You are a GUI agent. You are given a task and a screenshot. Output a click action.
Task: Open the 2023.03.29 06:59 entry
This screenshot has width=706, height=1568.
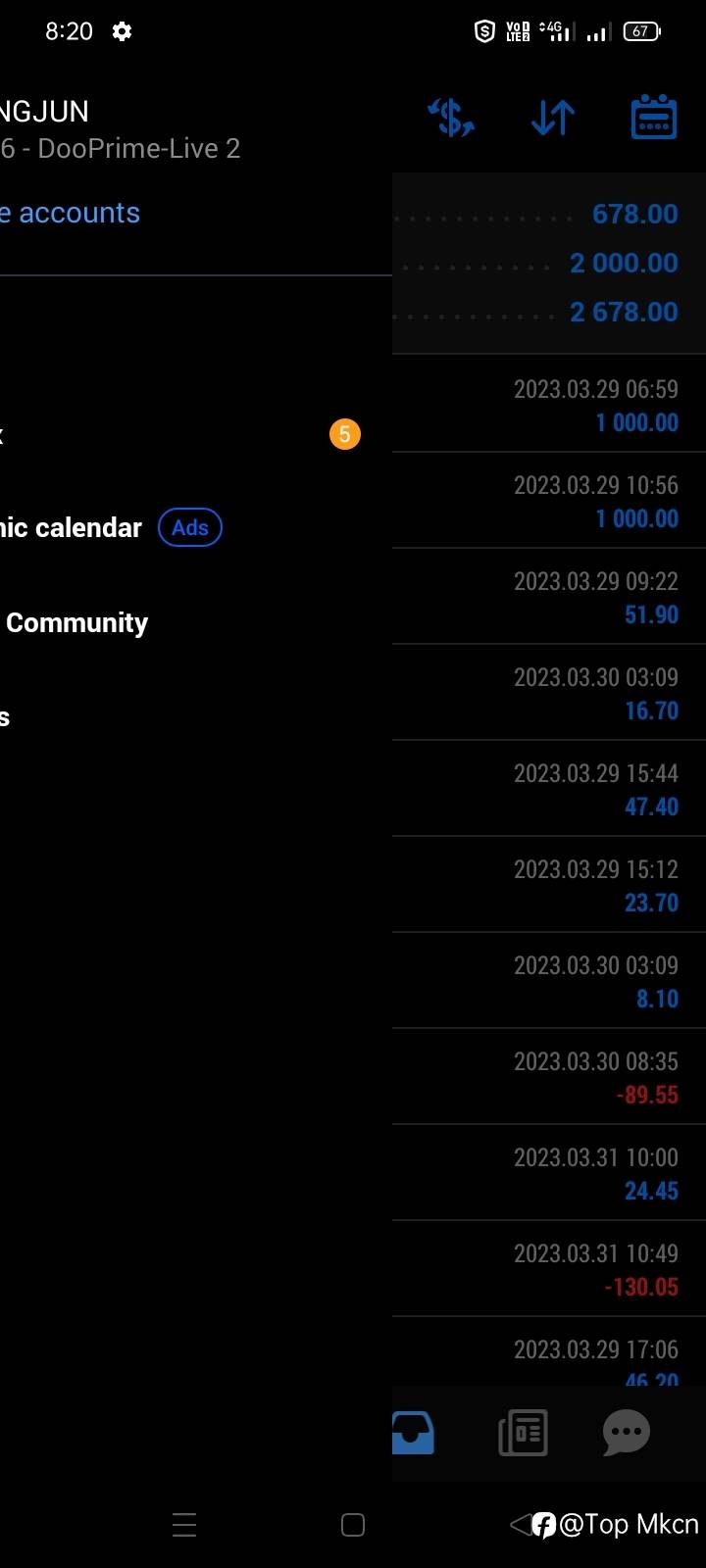tap(549, 404)
